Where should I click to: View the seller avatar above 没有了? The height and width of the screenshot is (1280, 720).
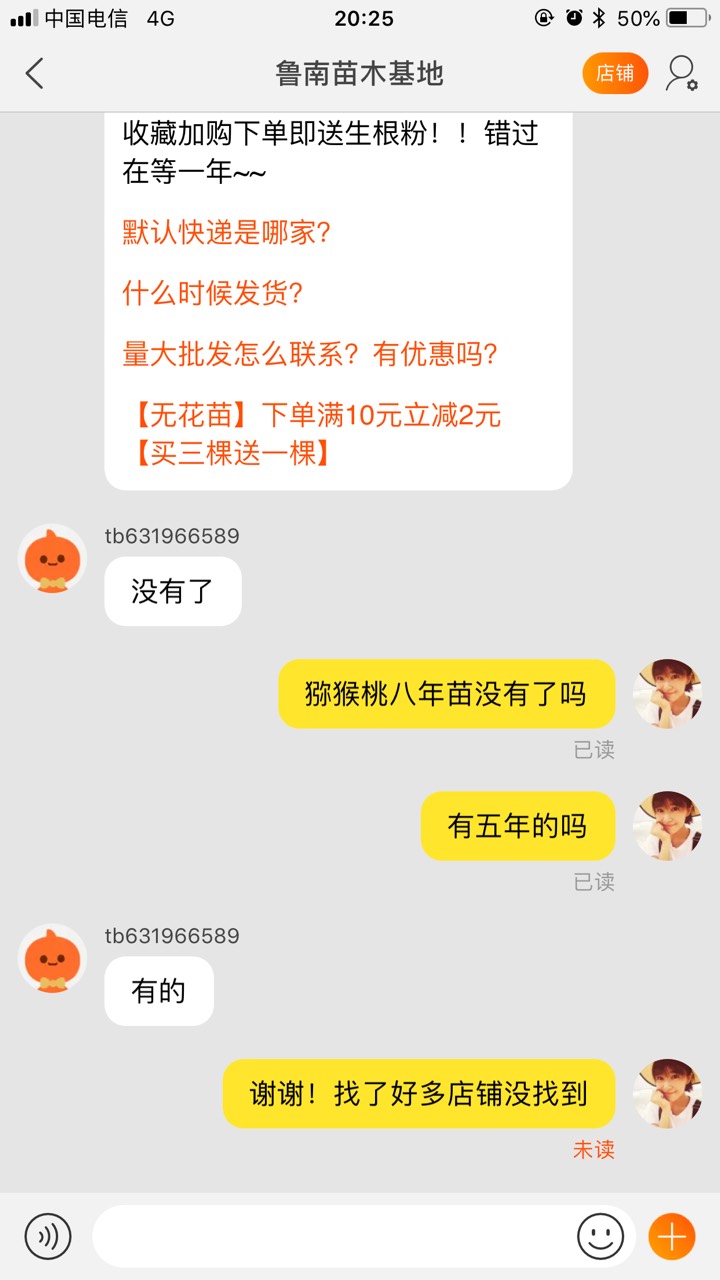pos(53,559)
